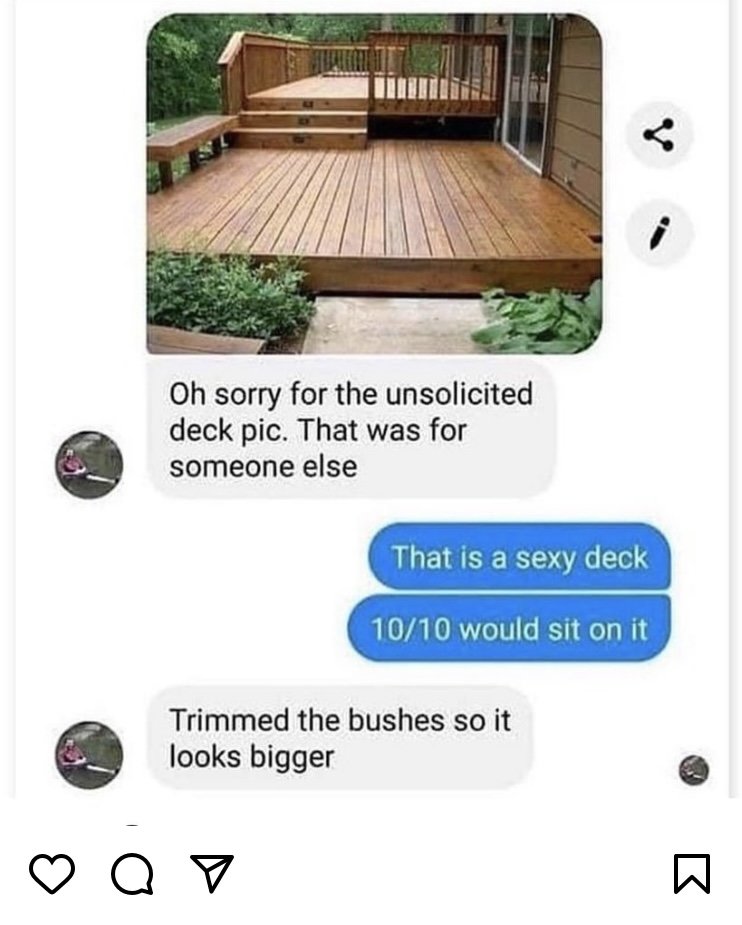
Task: Like this post with the heart
Action: click(52, 873)
